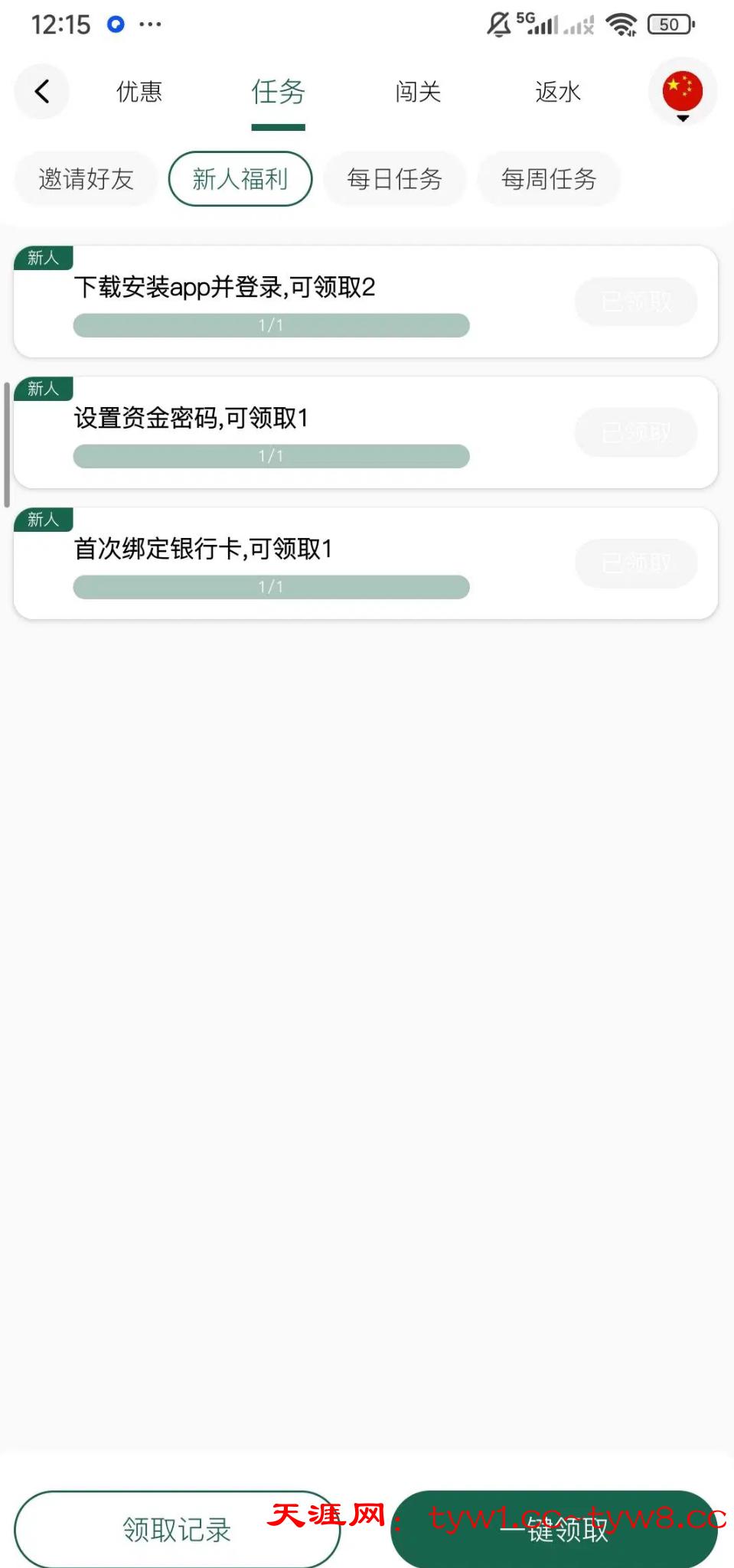Tap 已领取 for the app download task
Image resolution: width=734 pixels, height=1568 pixels.
coord(636,302)
